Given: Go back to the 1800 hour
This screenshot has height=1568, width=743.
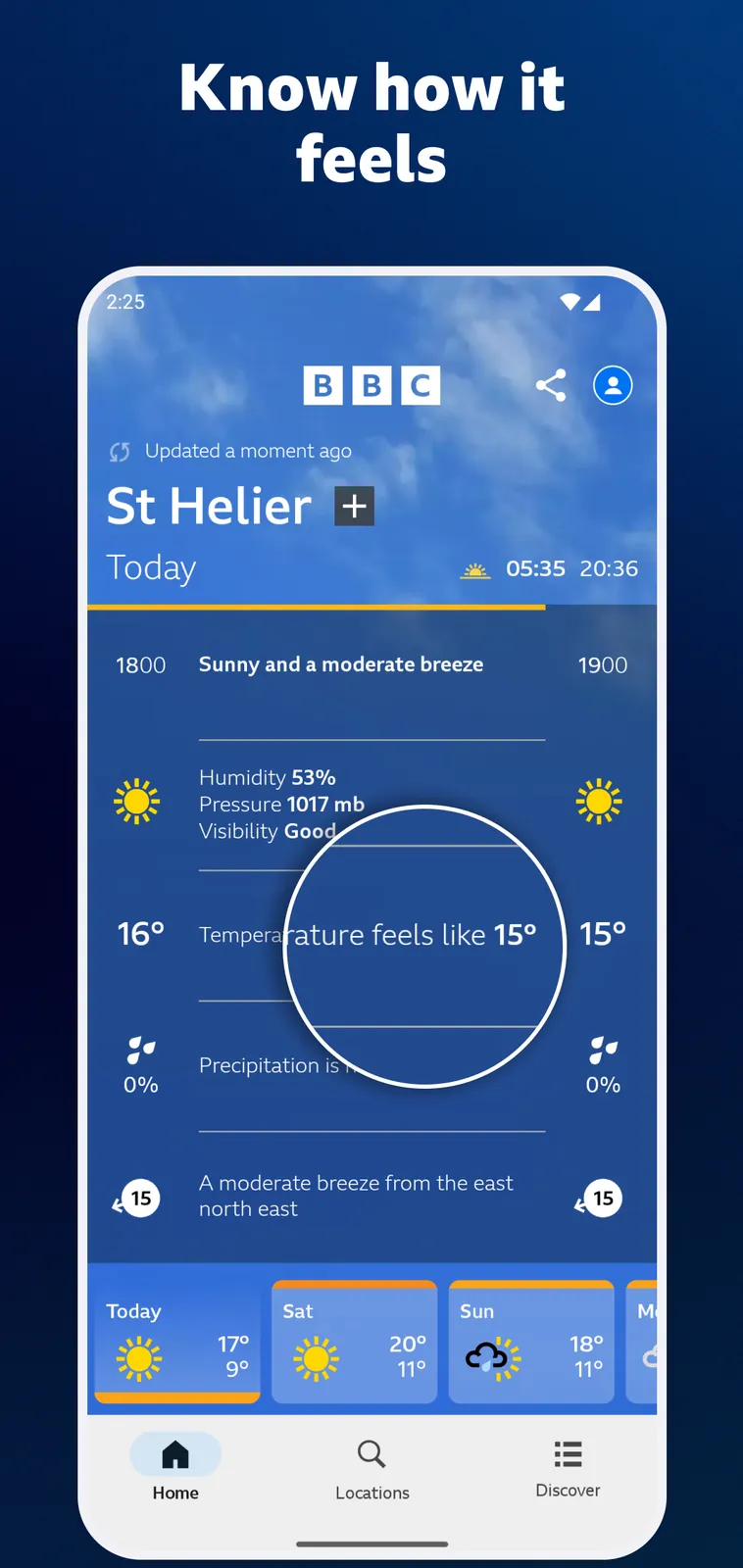Looking at the screenshot, I should pos(140,664).
